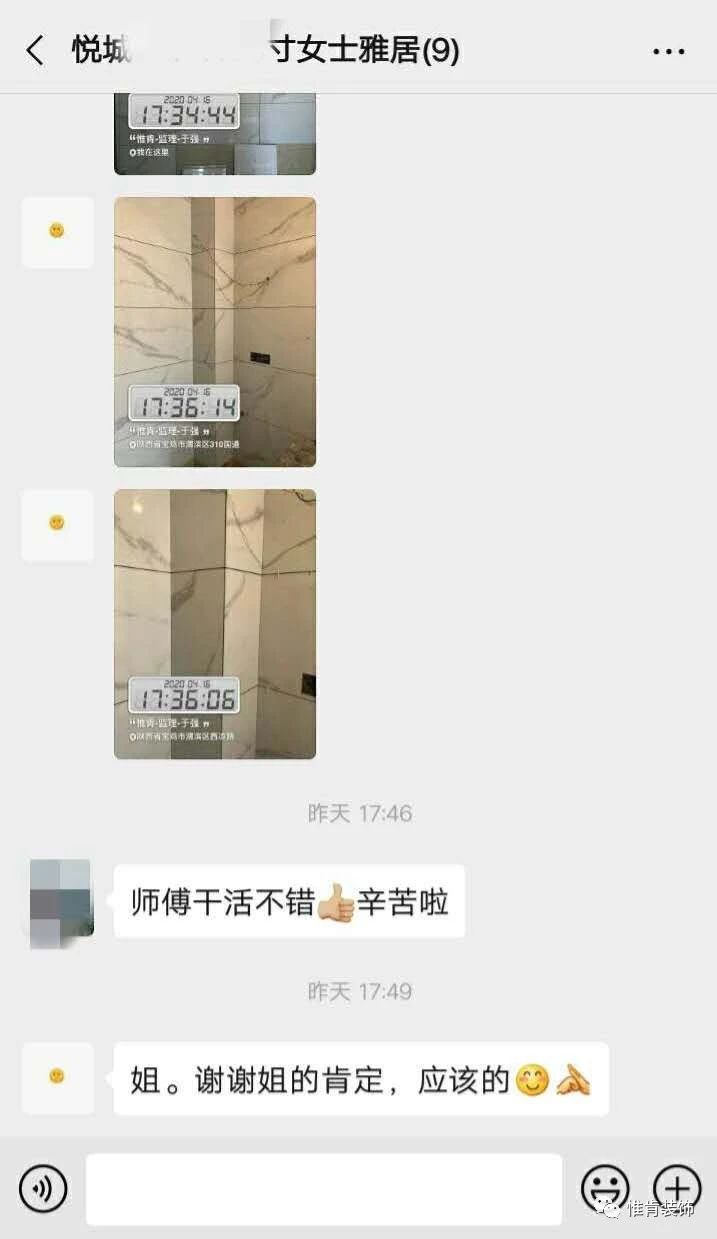
Task: View profile of sender of 谢谢姐的肯定
Action: pos(58,1078)
